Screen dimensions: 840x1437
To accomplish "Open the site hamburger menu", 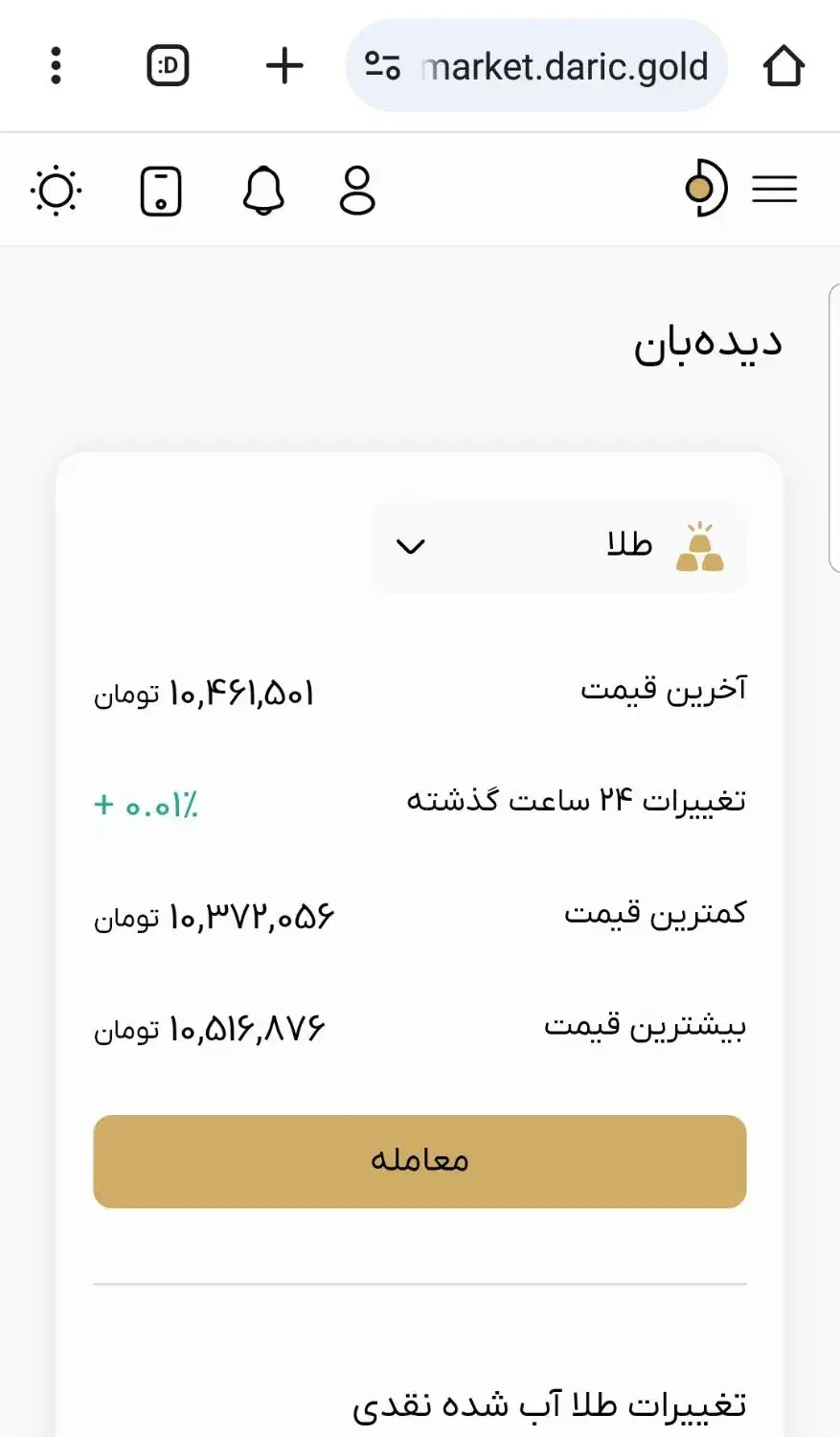I will tap(775, 190).
